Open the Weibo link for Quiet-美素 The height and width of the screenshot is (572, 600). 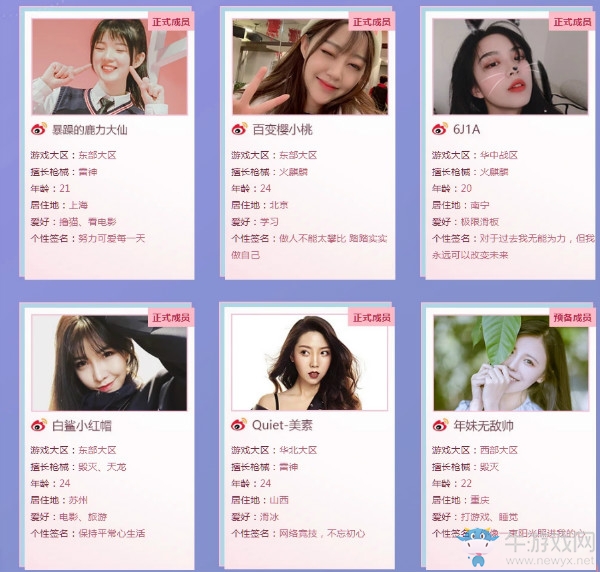click(240, 425)
